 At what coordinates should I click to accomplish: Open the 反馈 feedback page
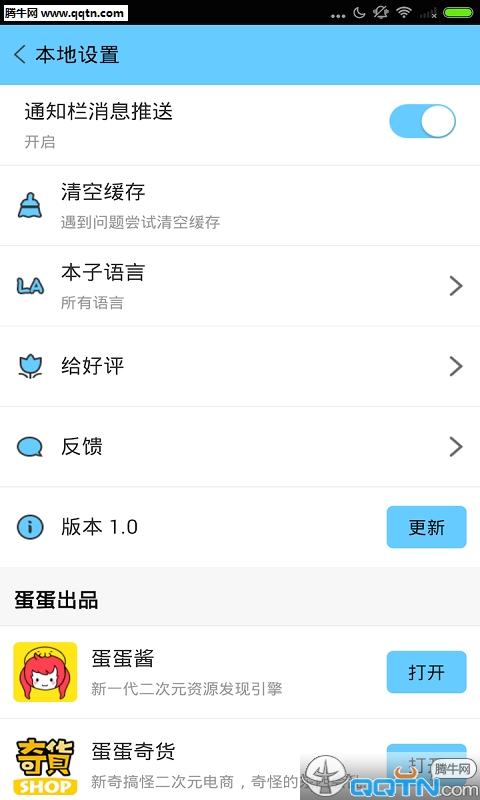pos(240,447)
